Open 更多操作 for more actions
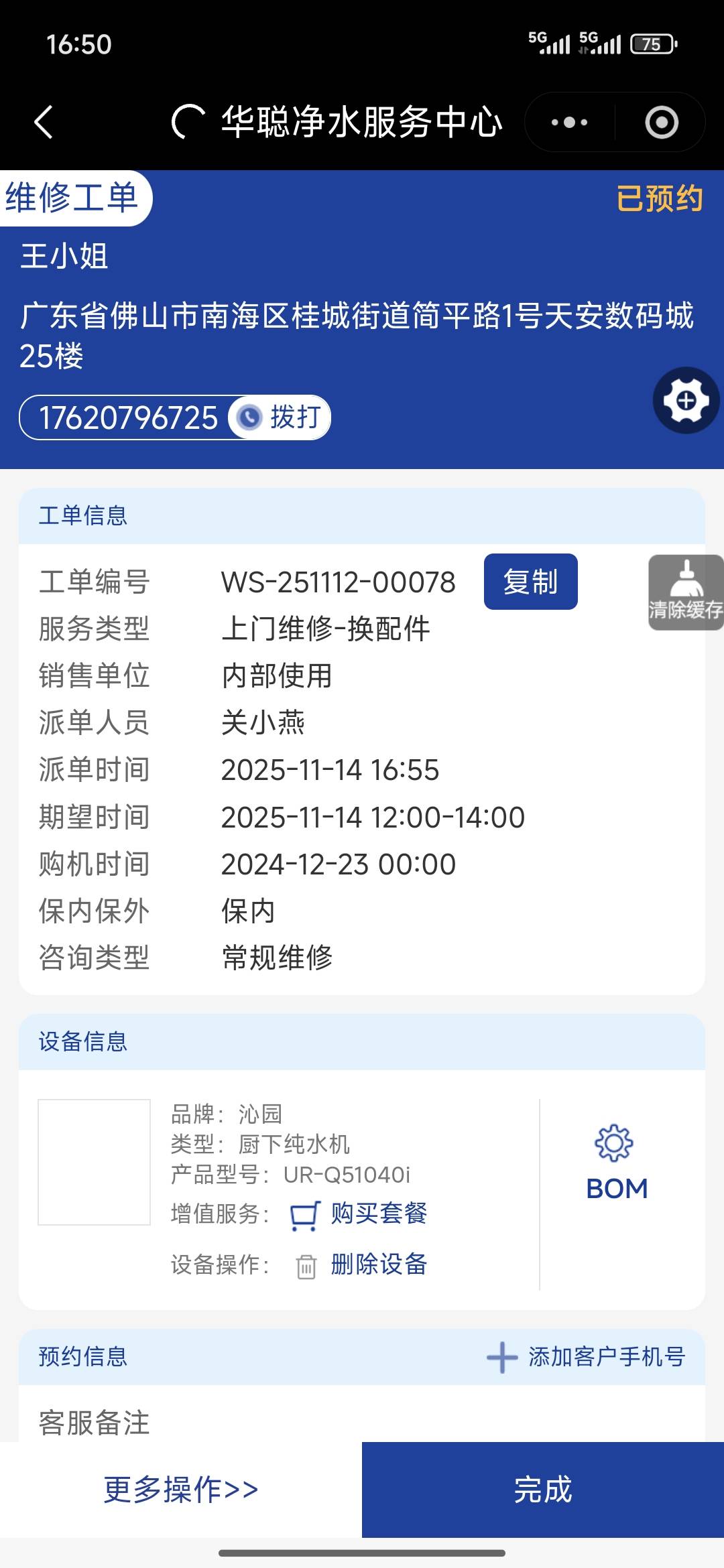 (x=180, y=1489)
